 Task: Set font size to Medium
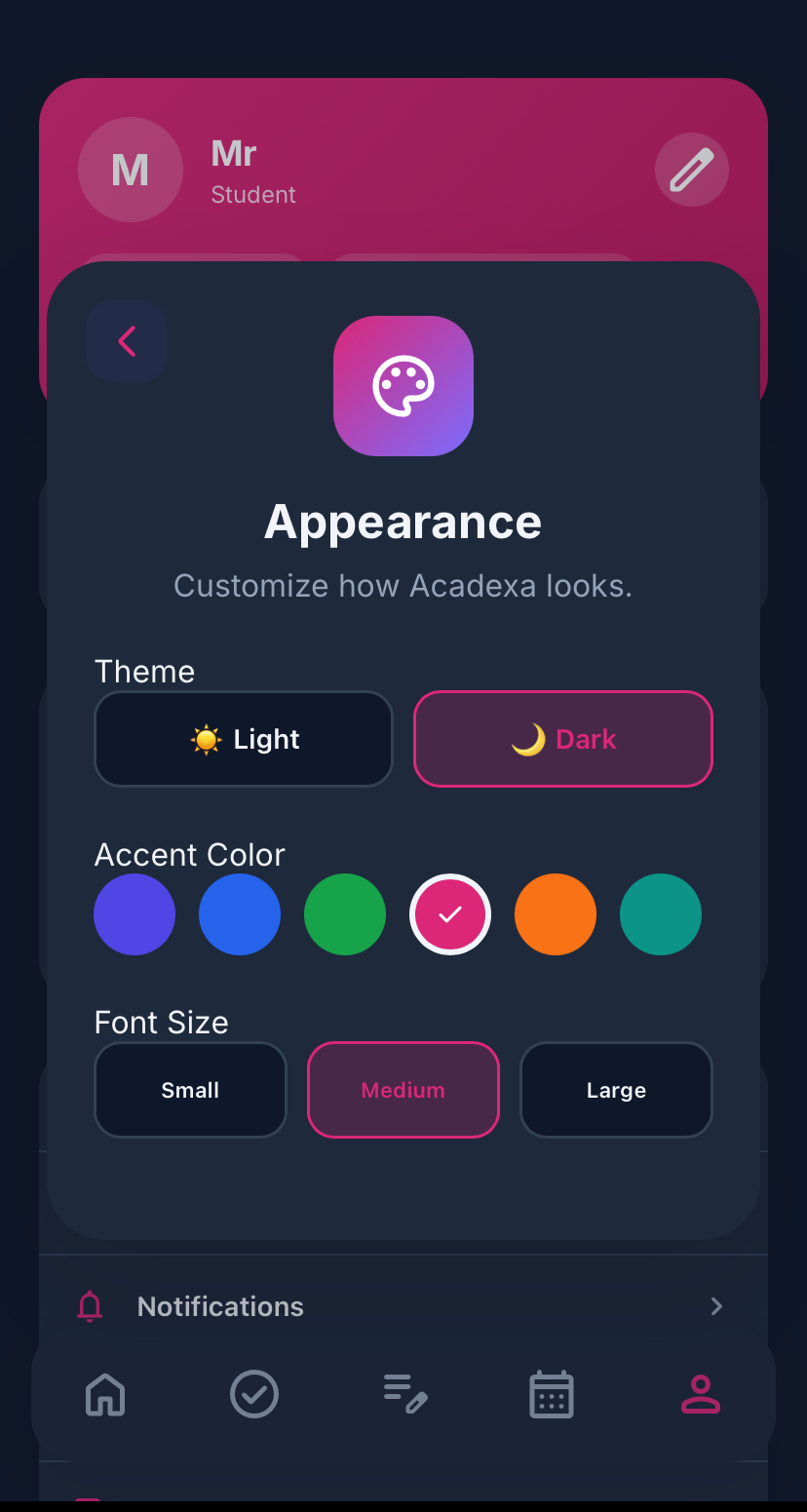(x=403, y=1090)
